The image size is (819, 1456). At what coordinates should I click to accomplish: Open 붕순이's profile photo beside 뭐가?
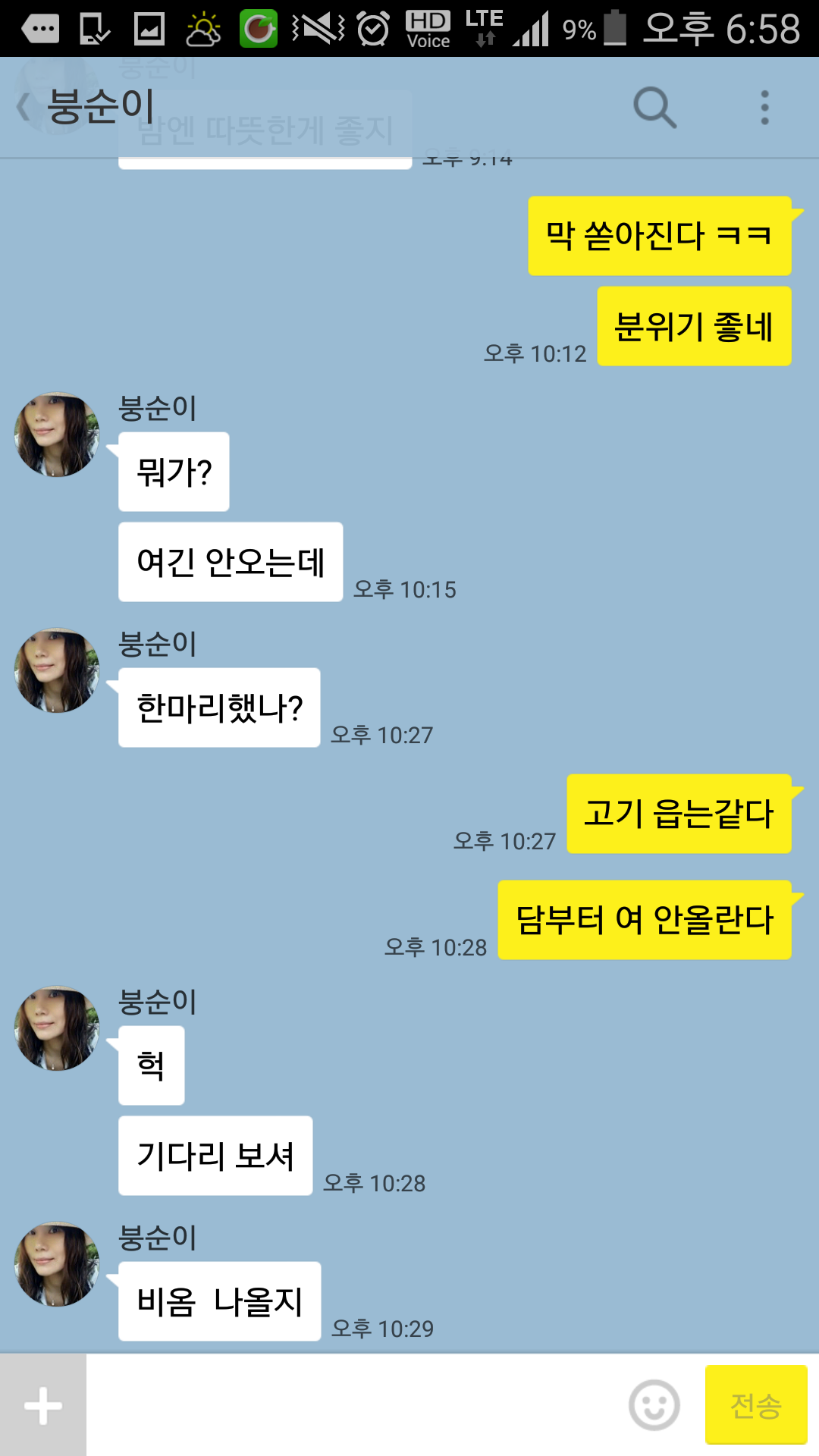[57, 435]
